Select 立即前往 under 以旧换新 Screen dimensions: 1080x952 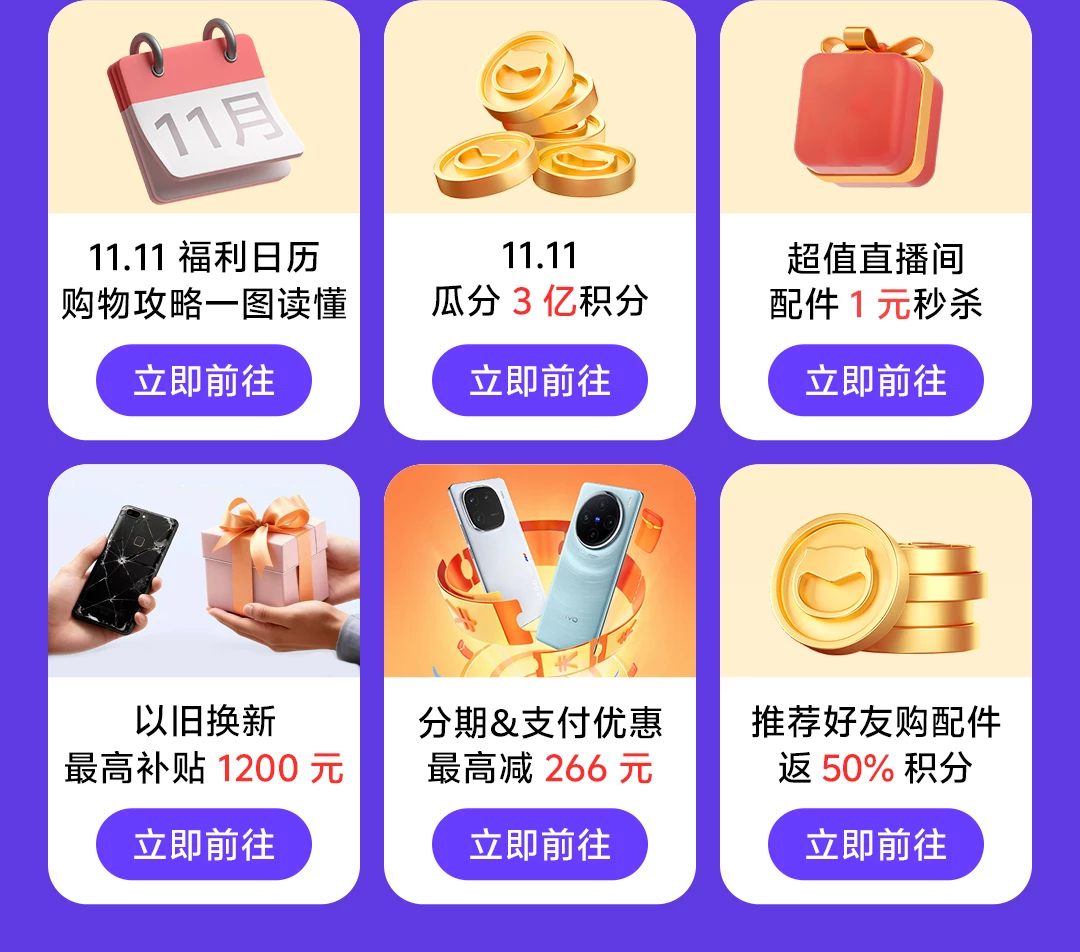tap(204, 845)
